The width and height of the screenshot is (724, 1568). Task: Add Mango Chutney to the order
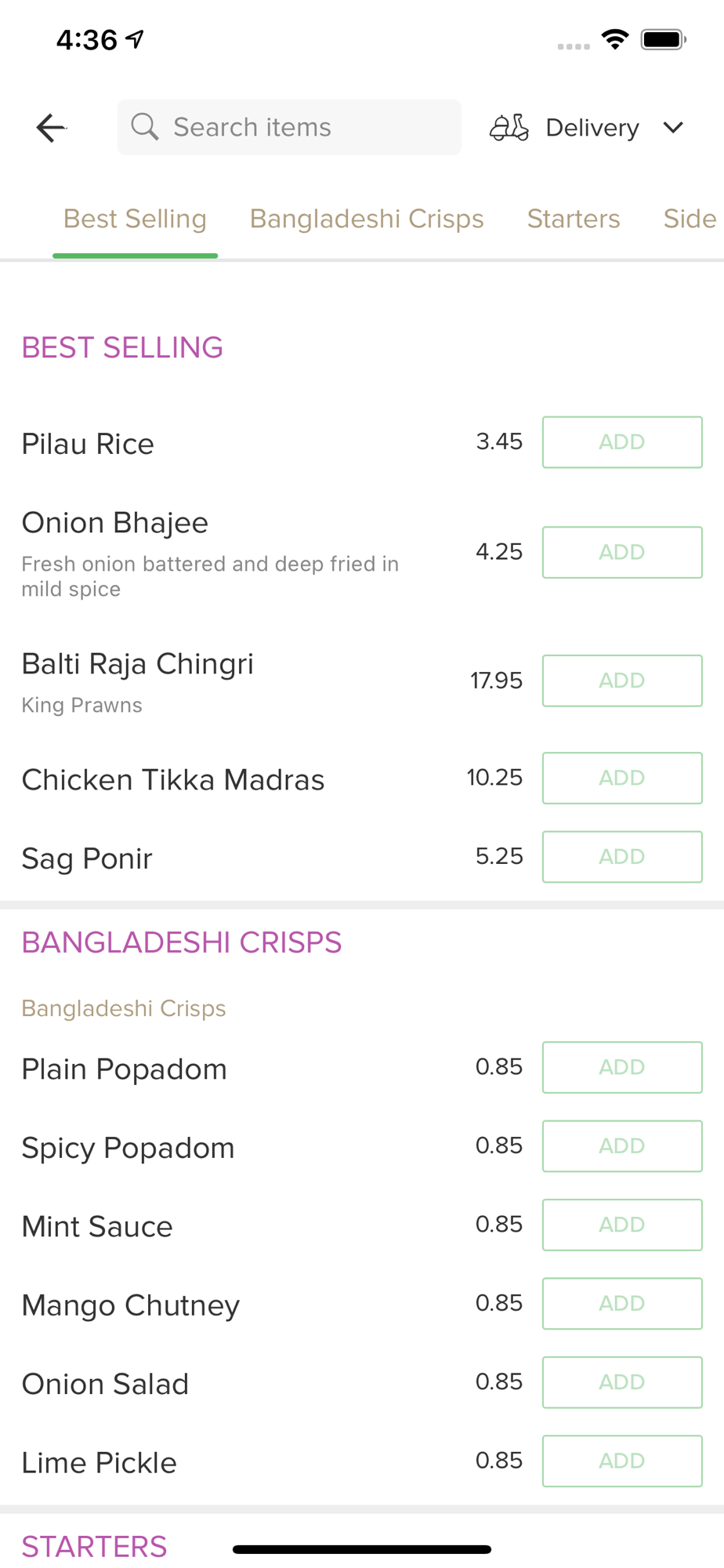[x=622, y=1304]
